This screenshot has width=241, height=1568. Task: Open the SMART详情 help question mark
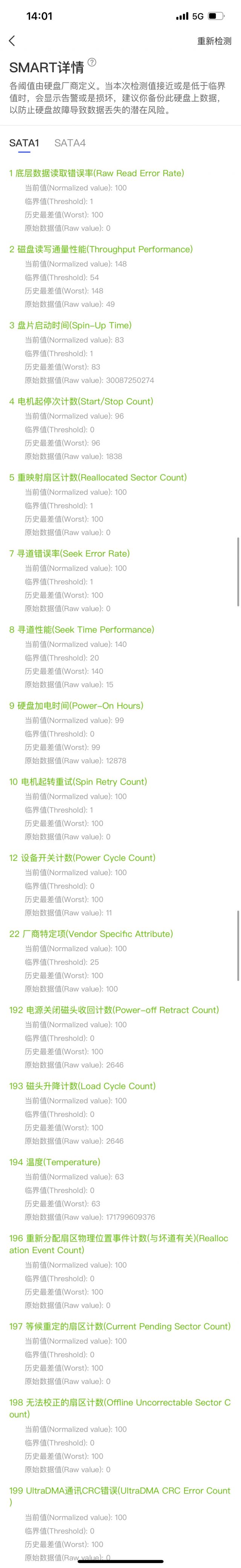pyautogui.click(x=92, y=62)
